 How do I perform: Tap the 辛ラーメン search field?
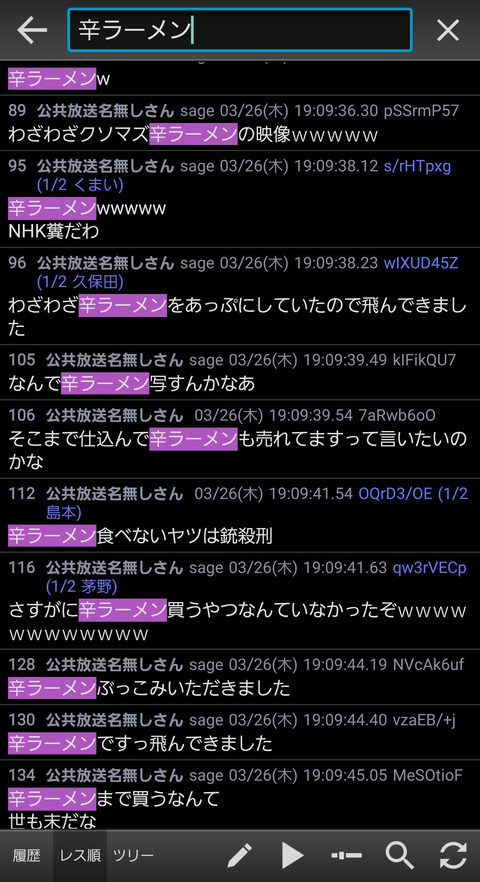pyautogui.click(x=240, y=30)
